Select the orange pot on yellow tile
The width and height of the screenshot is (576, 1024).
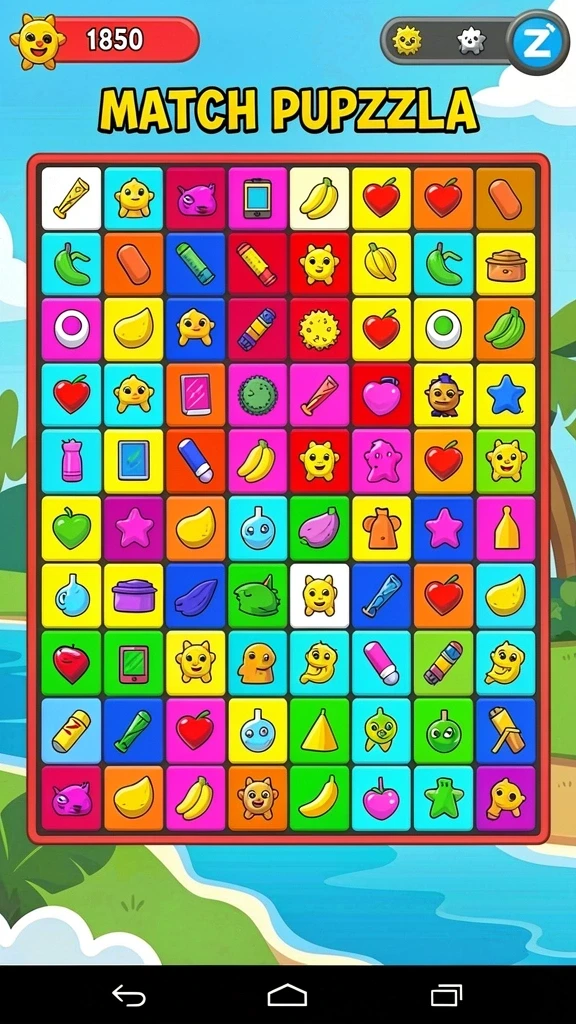click(505, 264)
